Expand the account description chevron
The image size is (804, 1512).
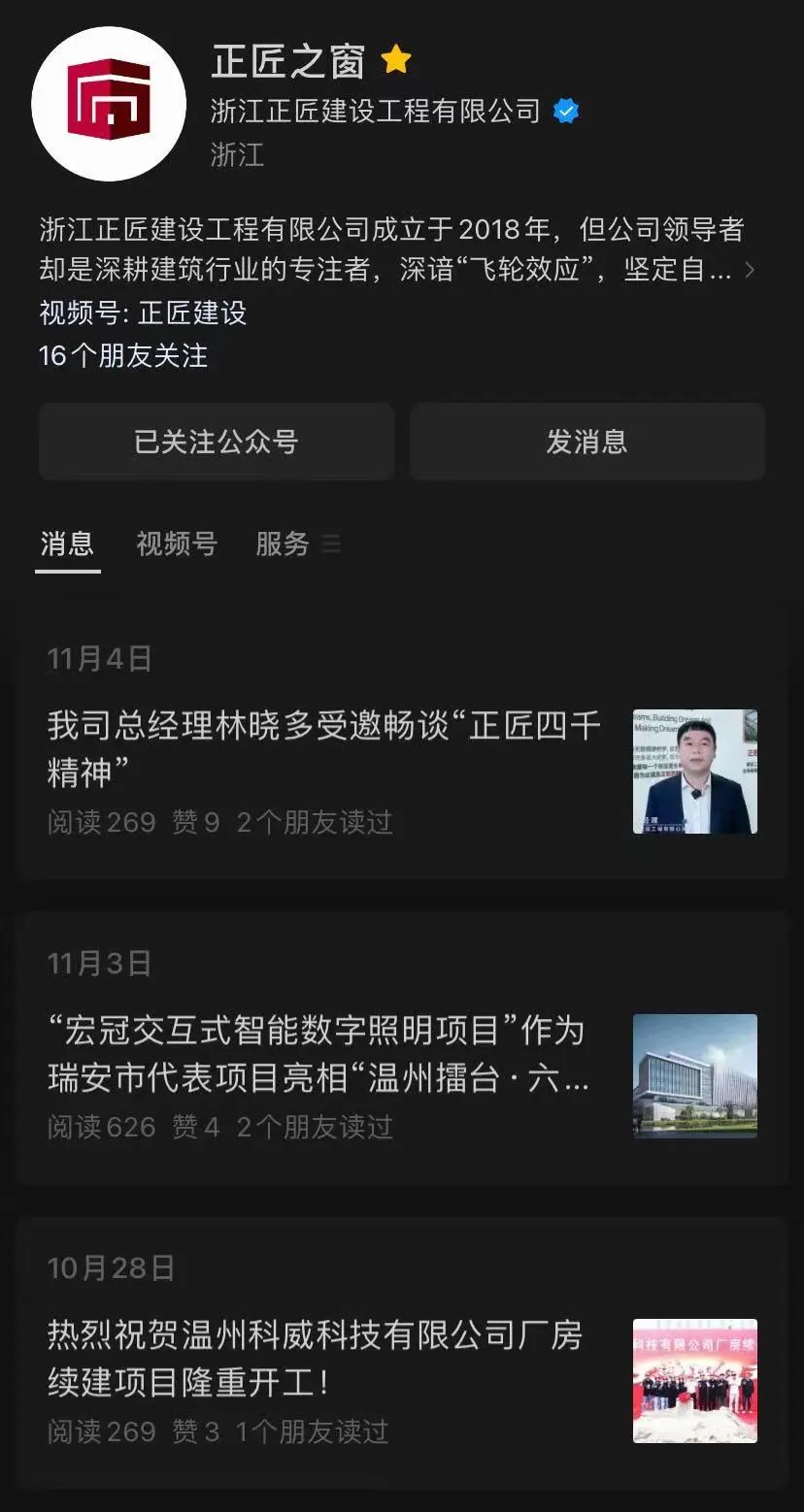click(x=749, y=270)
